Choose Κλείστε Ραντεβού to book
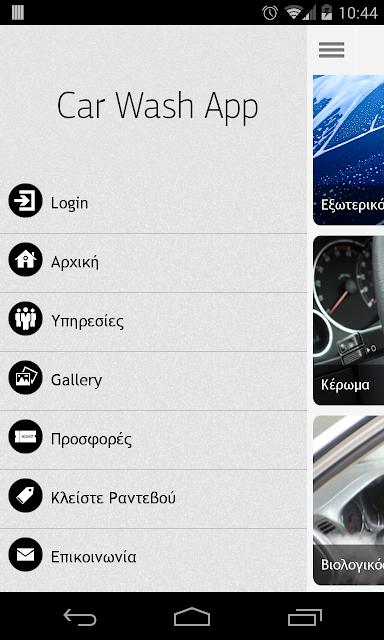The width and height of the screenshot is (384, 640). click(153, 499)
